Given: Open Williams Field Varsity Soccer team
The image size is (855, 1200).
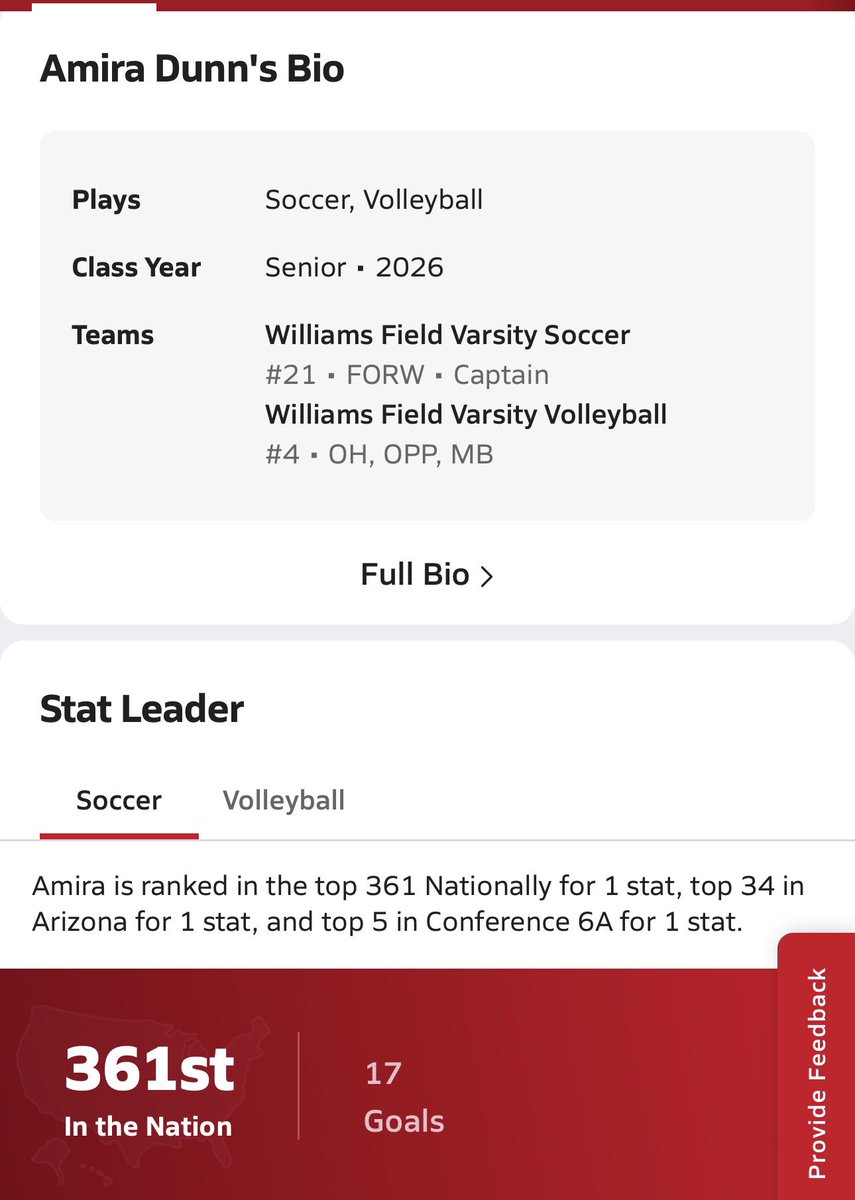Looking at the screenshot, I should coord(447,334).
